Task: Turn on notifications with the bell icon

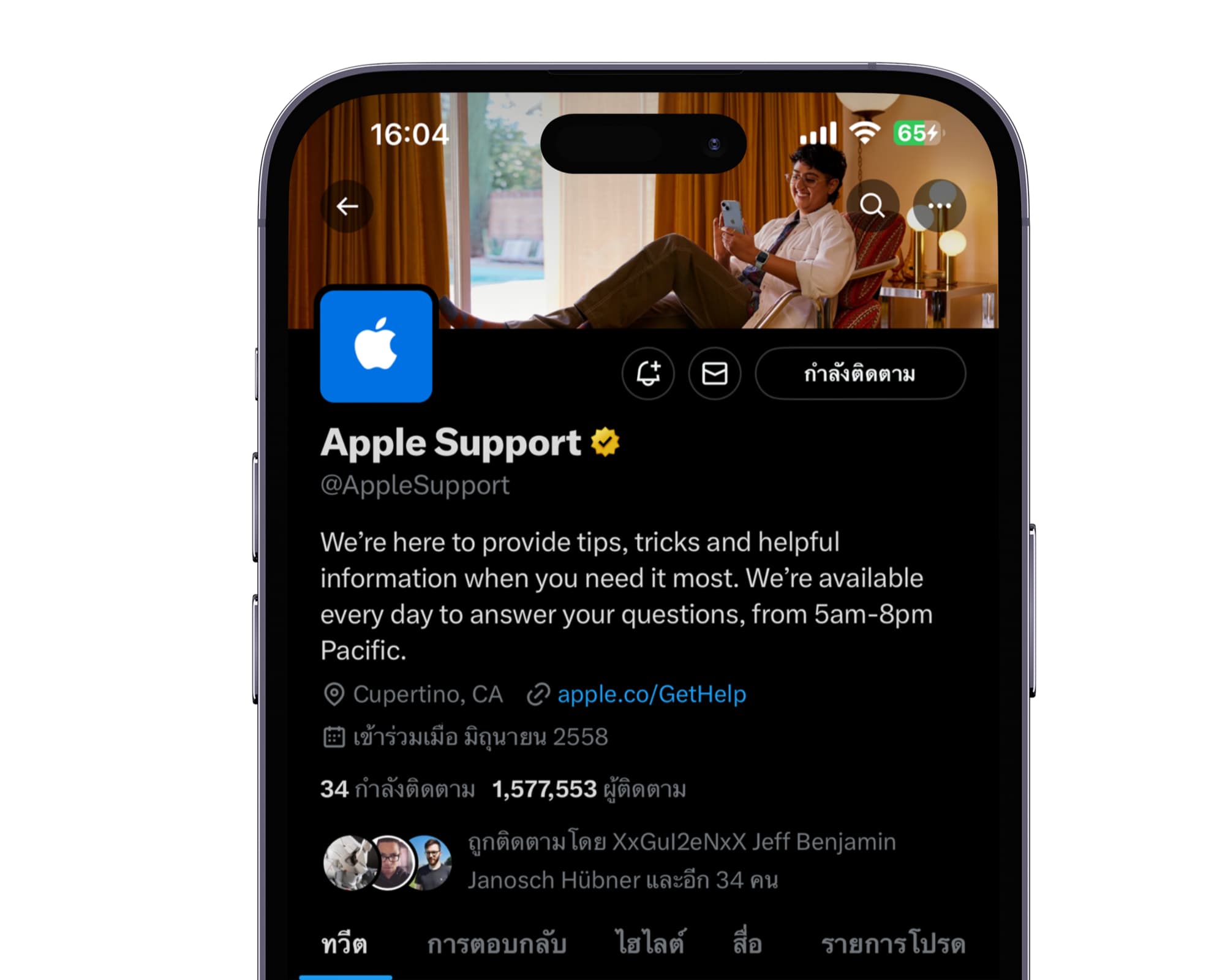Action: (648, 374)
